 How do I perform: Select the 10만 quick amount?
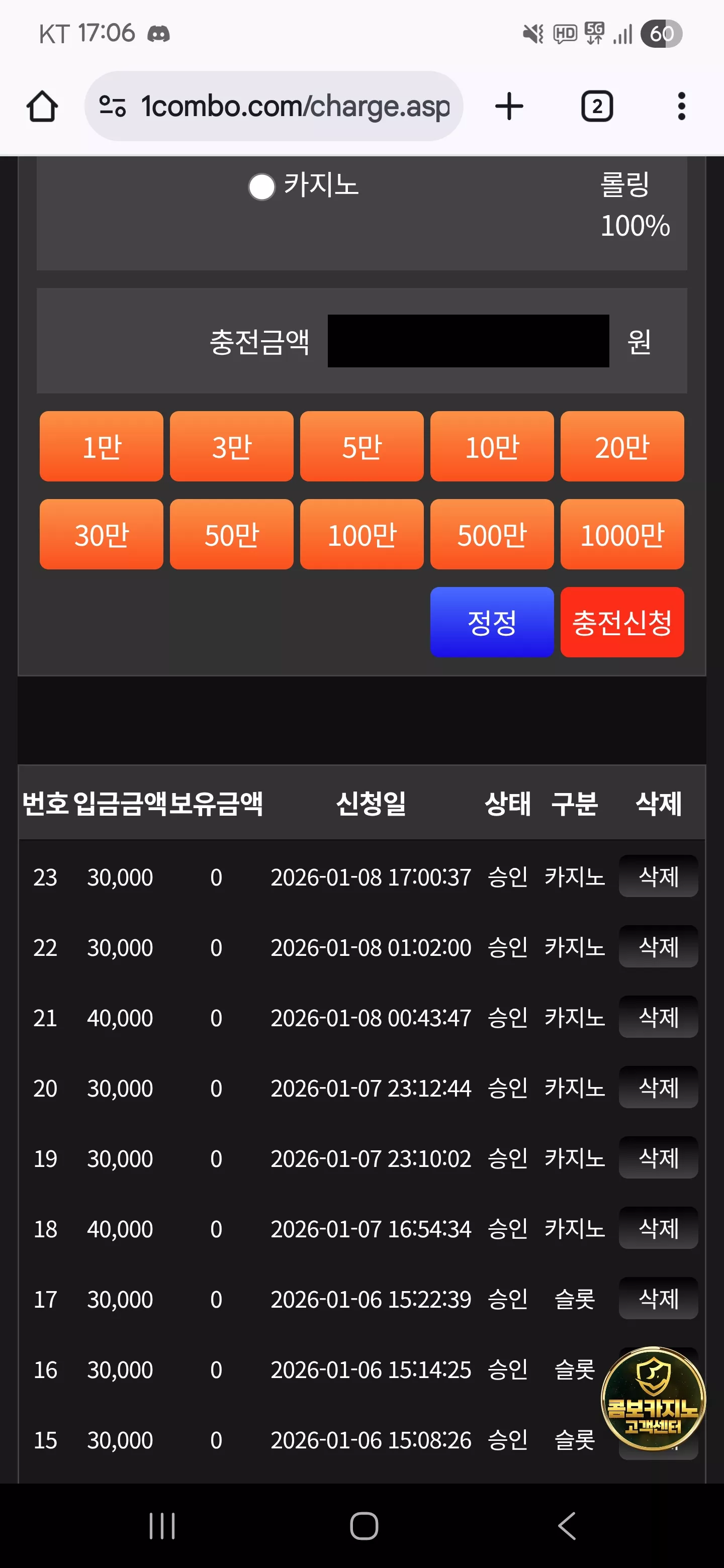tap(492, 446)
